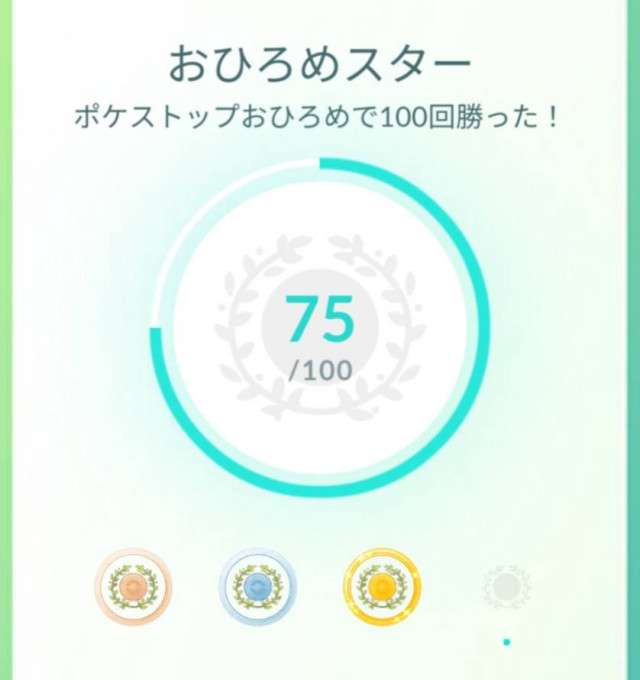
Task: Select the greyed-out platinum medal tier
Action: click(x=506, y=587)
